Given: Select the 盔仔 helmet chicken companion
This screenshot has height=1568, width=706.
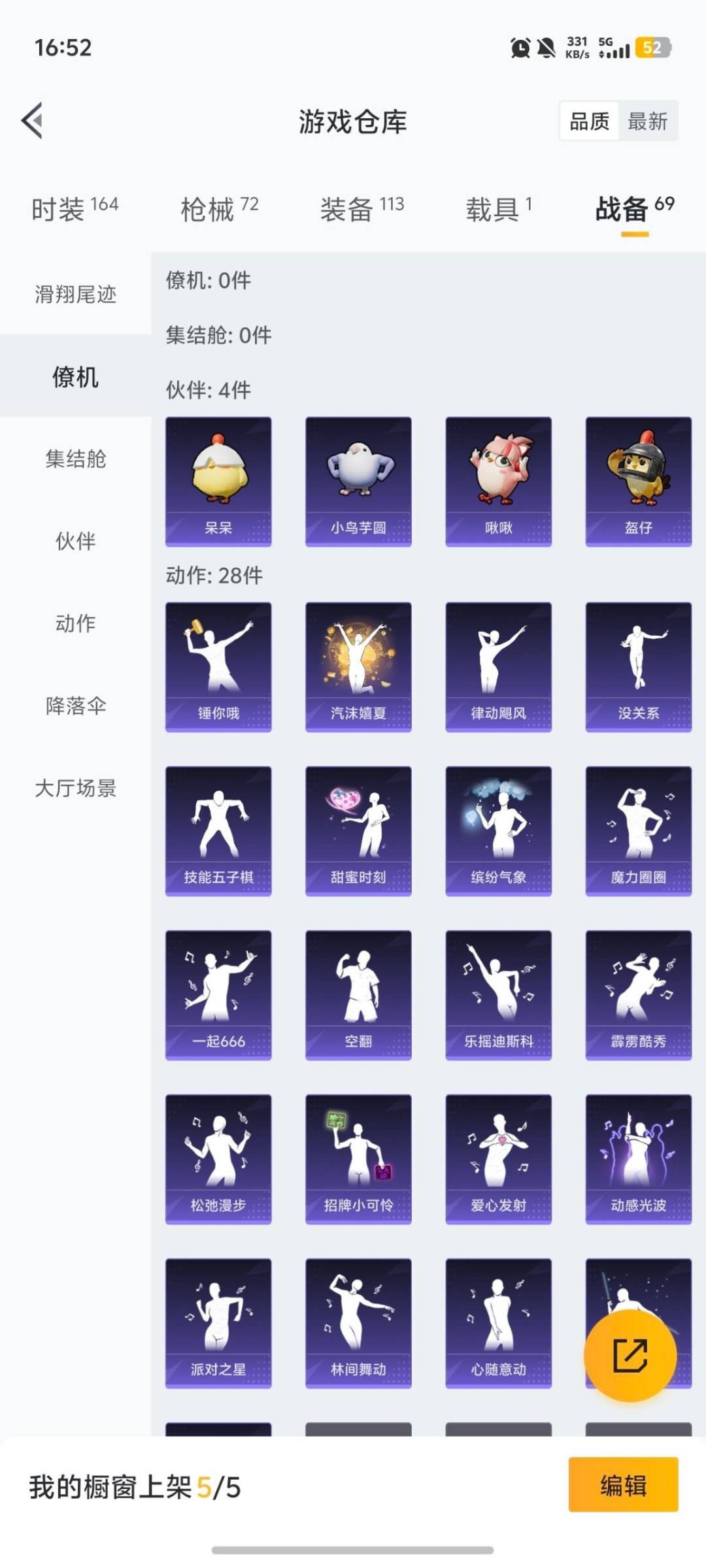Looking at the screenshot, I should [638, 480].
